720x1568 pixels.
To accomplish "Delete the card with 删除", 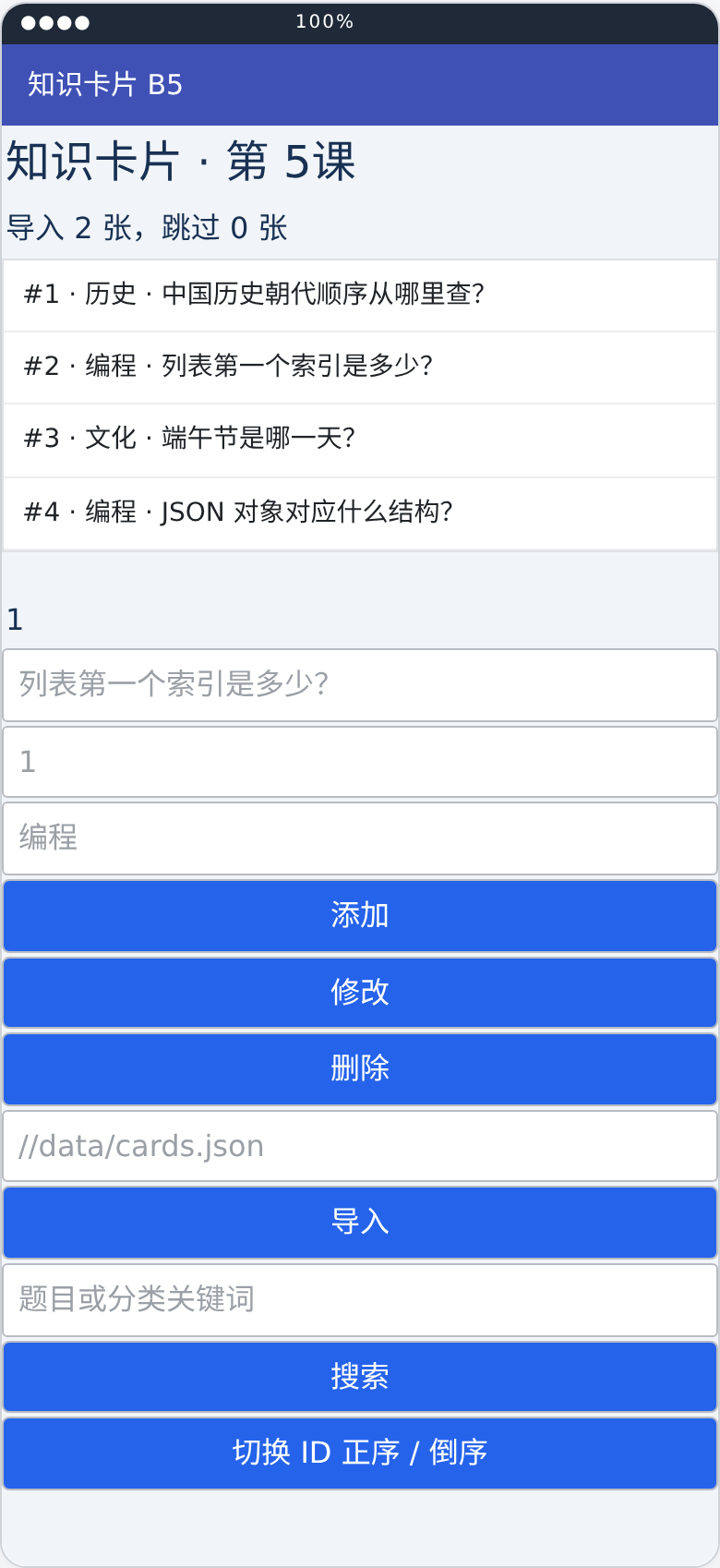I will point(360,1069).
